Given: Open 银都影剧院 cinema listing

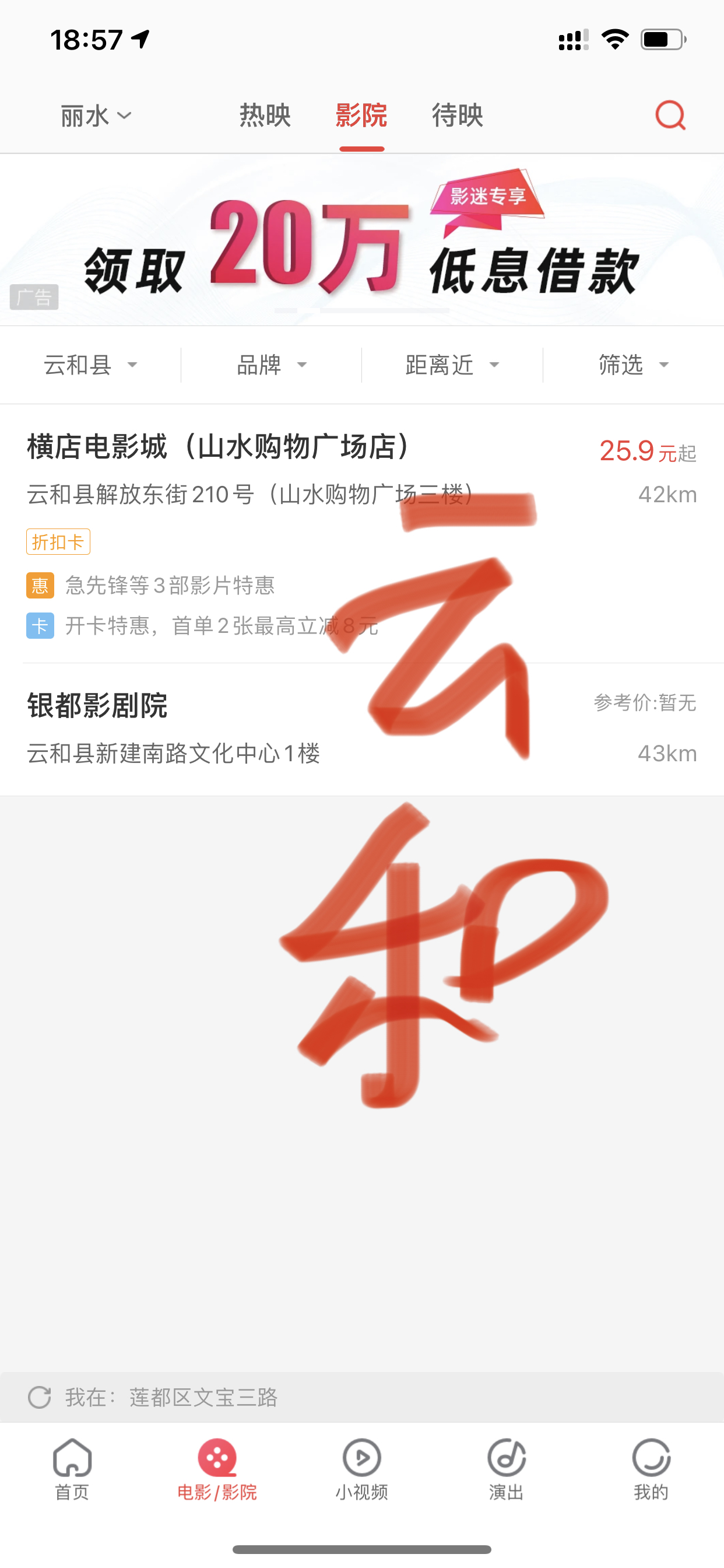Looking at the screenshot, I should (x=97, y=706).
